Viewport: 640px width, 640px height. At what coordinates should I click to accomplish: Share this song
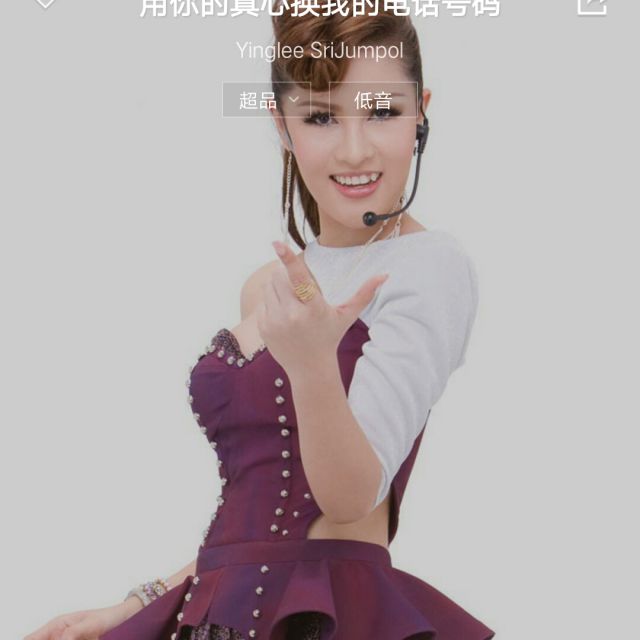tap(592, 5)
